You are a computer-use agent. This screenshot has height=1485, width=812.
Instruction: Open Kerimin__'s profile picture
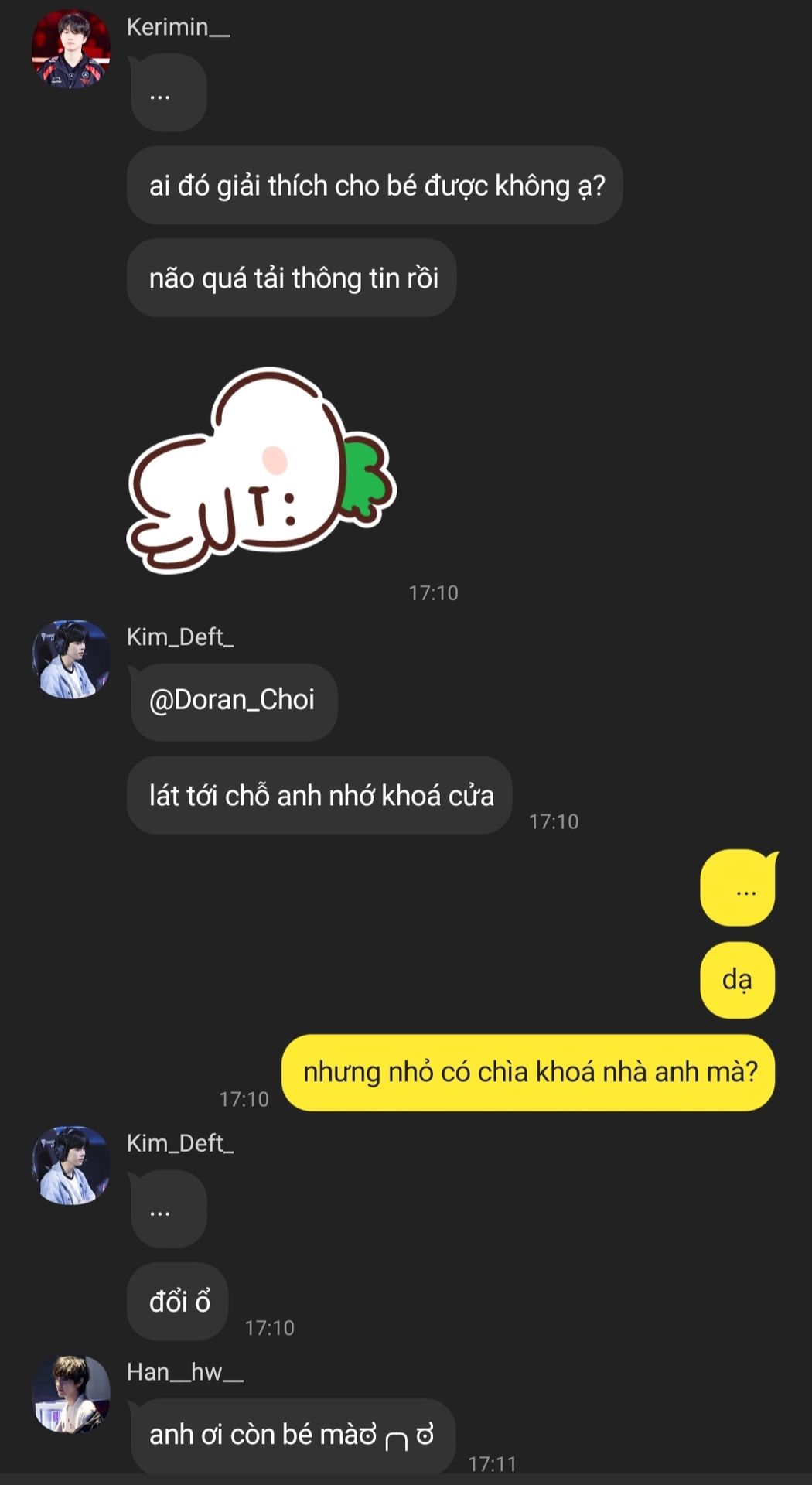(70, 49)
